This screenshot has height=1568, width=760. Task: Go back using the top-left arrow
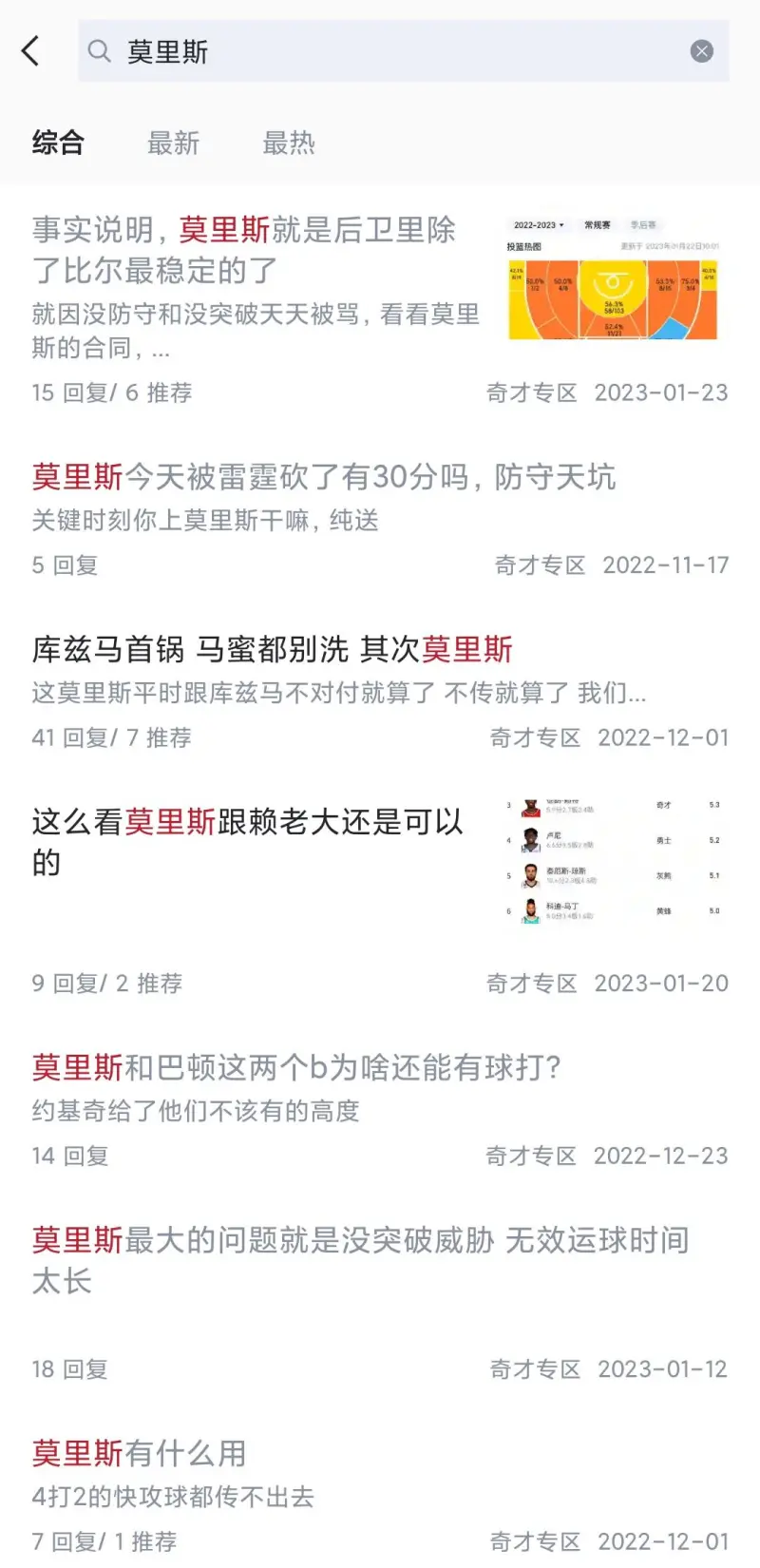click(30, 51)
